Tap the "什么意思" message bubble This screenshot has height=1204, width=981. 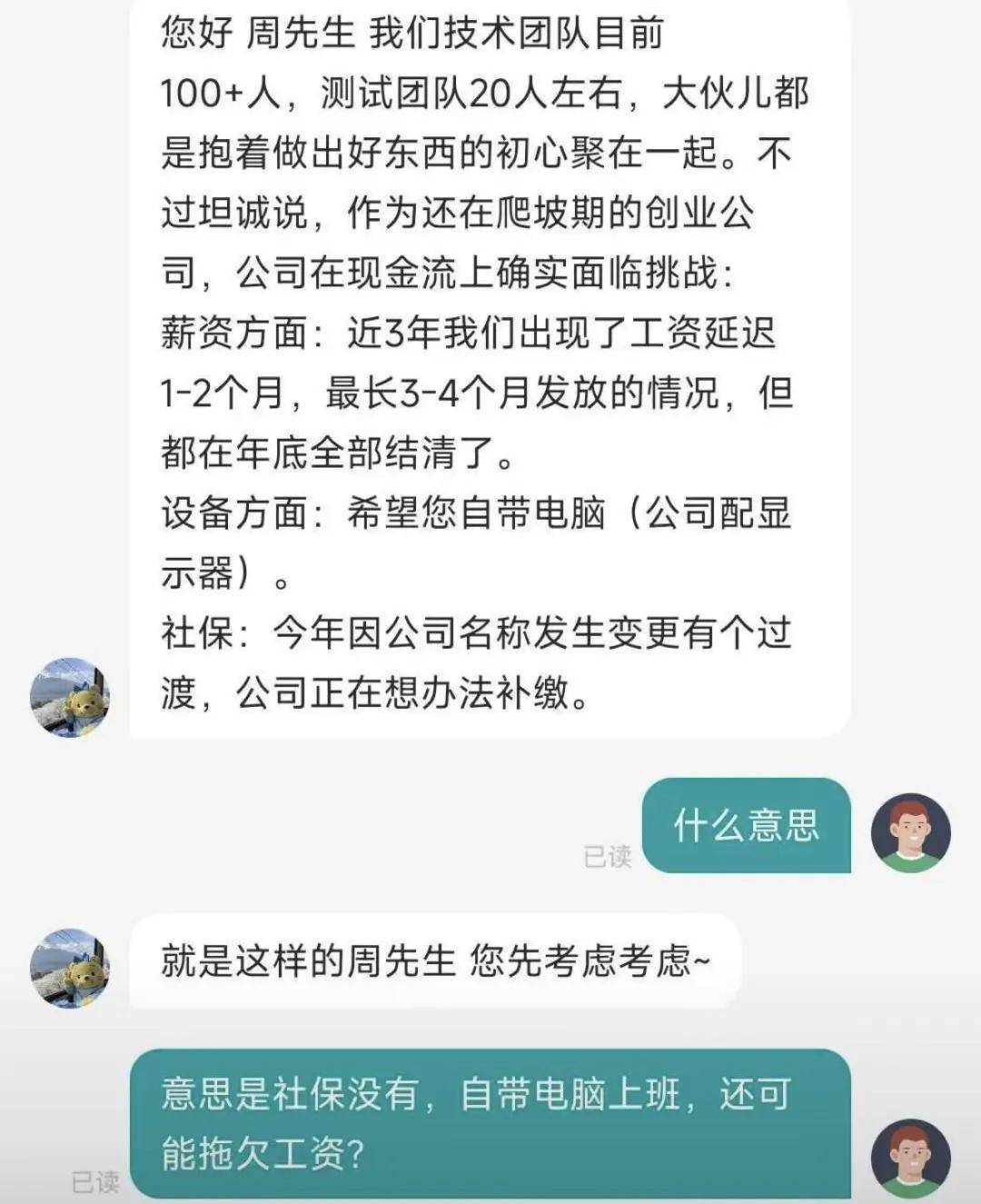click(x=747, y=828)
